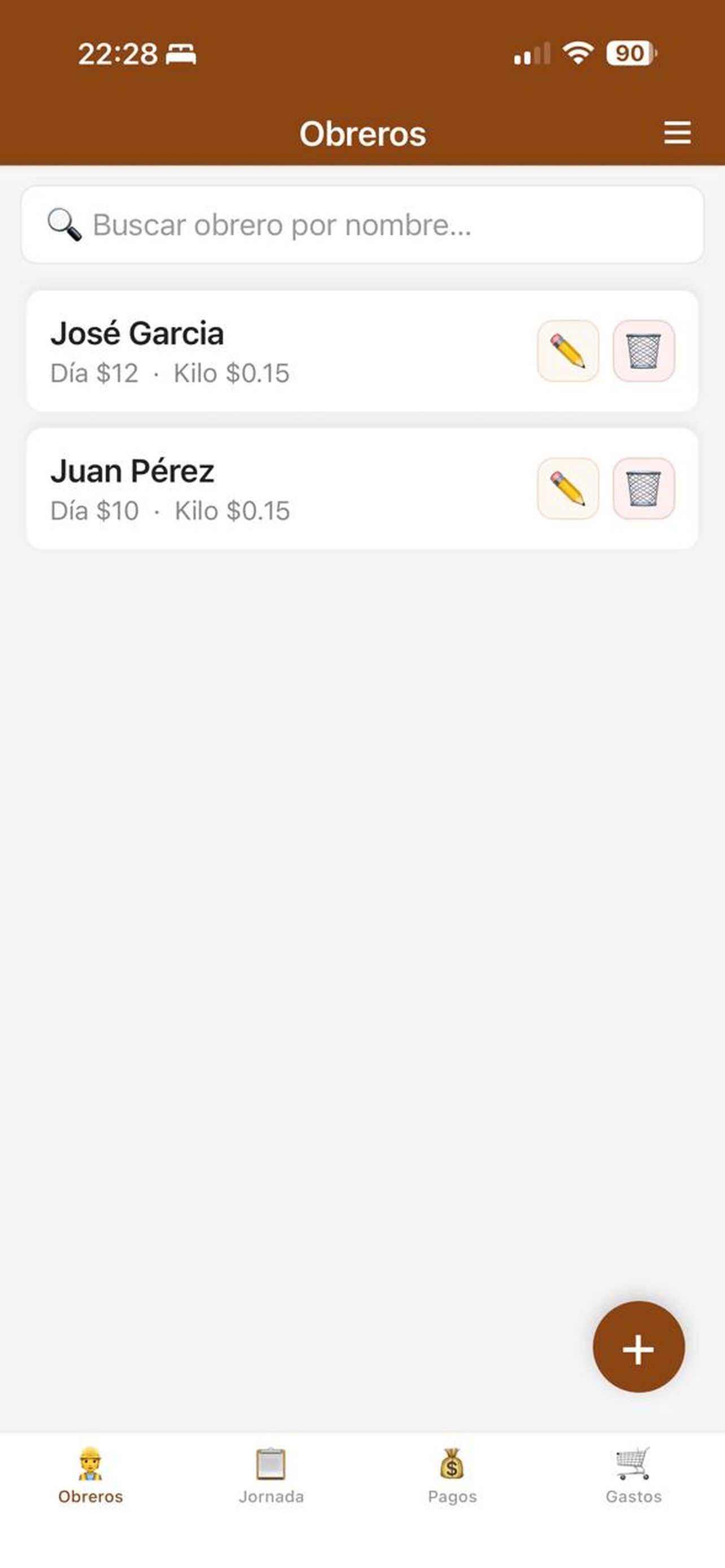Switch to the Pagos tab
This screenshot has height=1568, width=725.
tap(452, 1475)
